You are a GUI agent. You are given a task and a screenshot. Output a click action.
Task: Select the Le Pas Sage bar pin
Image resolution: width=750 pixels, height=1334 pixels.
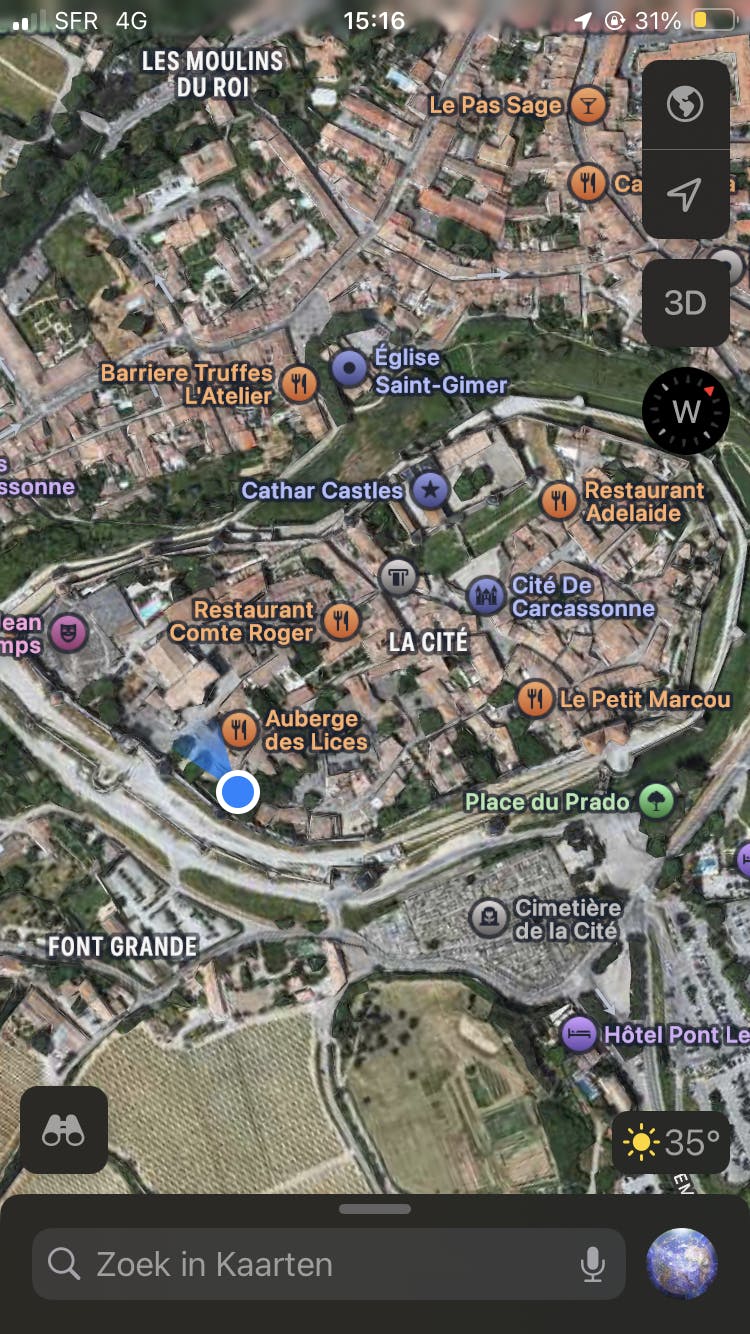tap(588, 105)
